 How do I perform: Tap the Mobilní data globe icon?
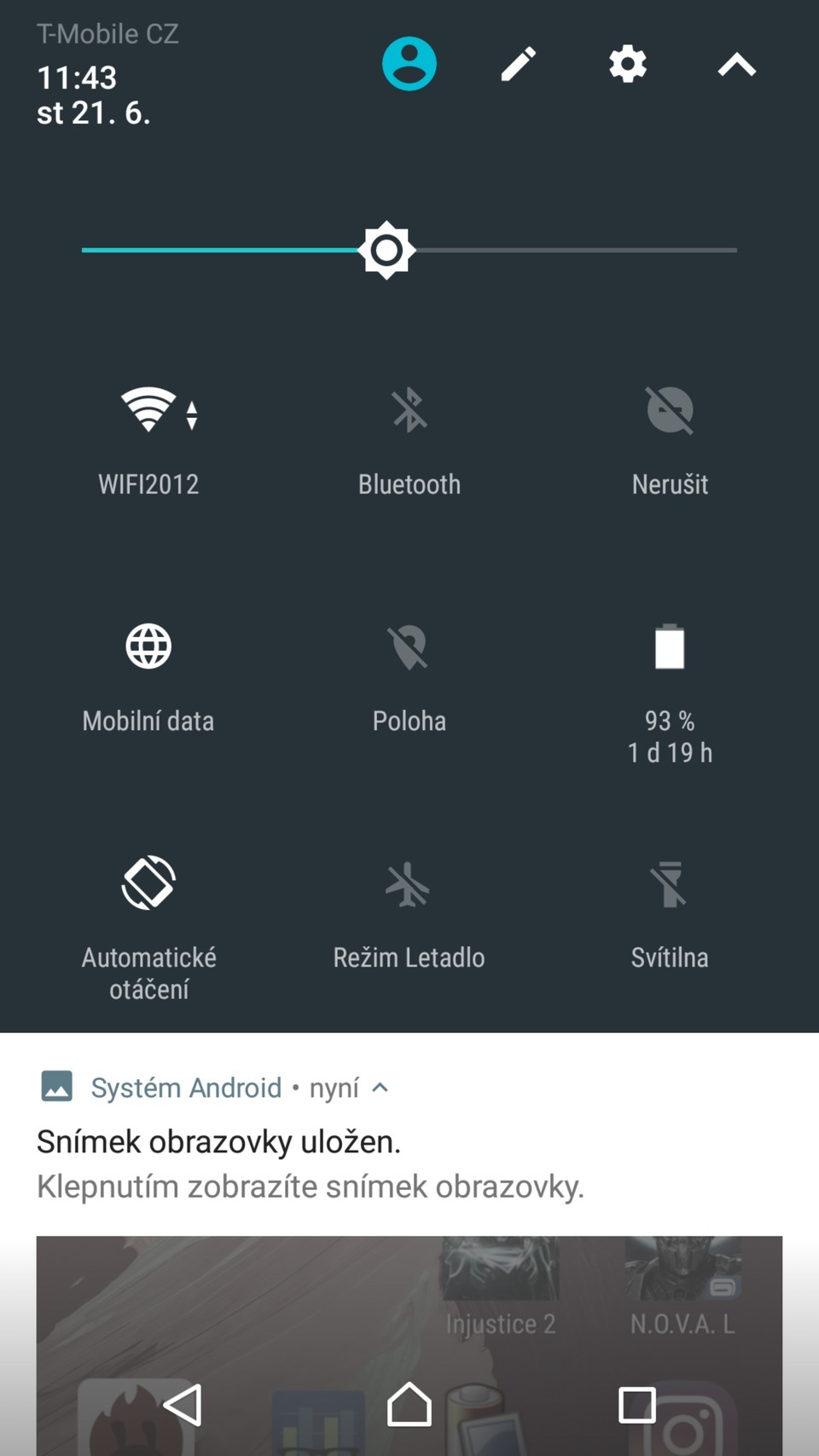(148, 647)
